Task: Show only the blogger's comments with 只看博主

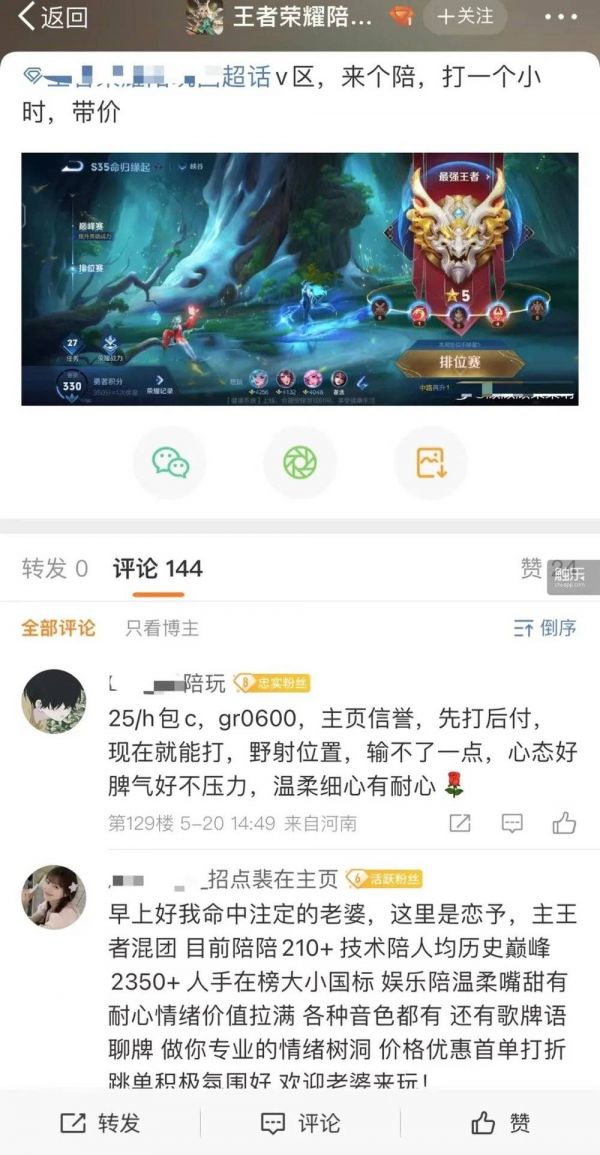Action: (x=161, y=628)
